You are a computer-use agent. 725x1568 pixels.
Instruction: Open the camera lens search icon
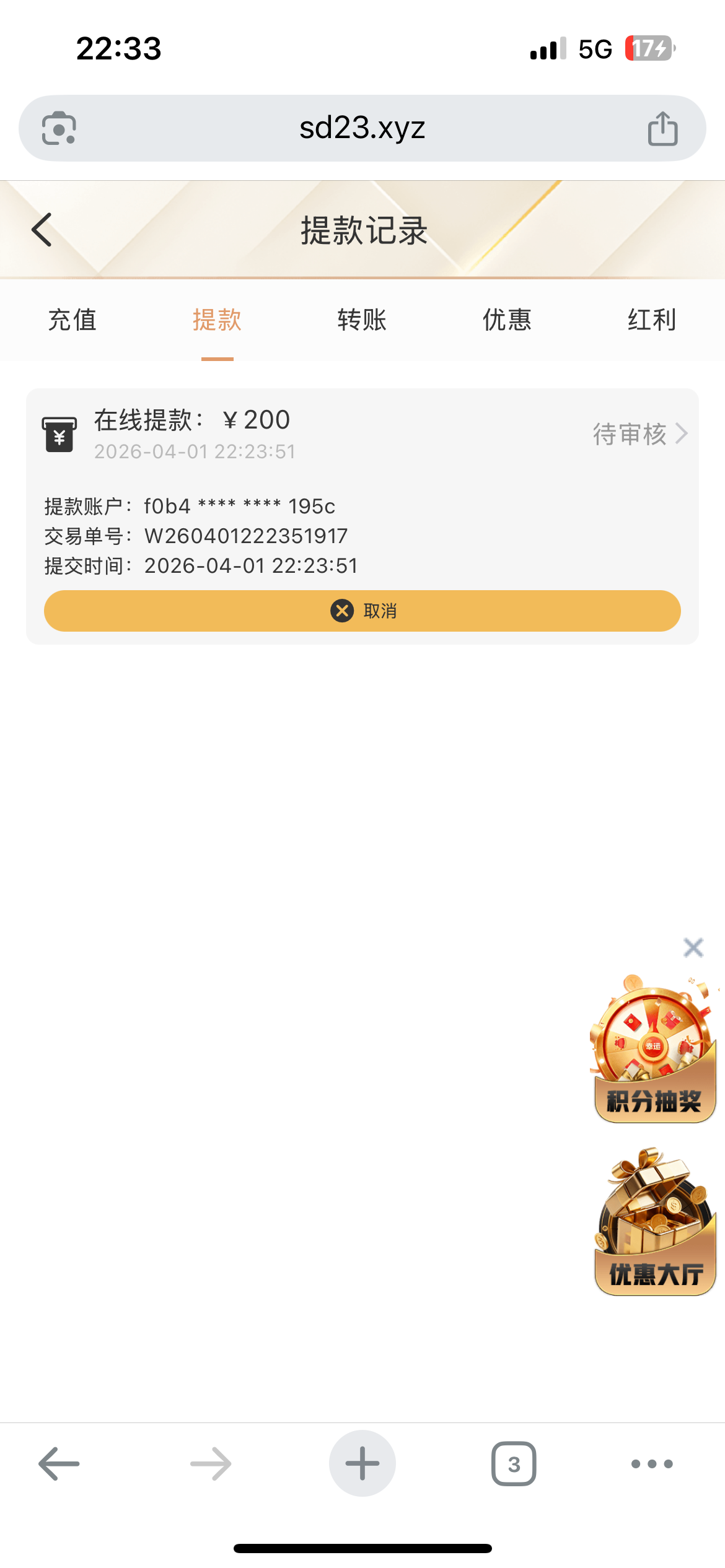59,129
